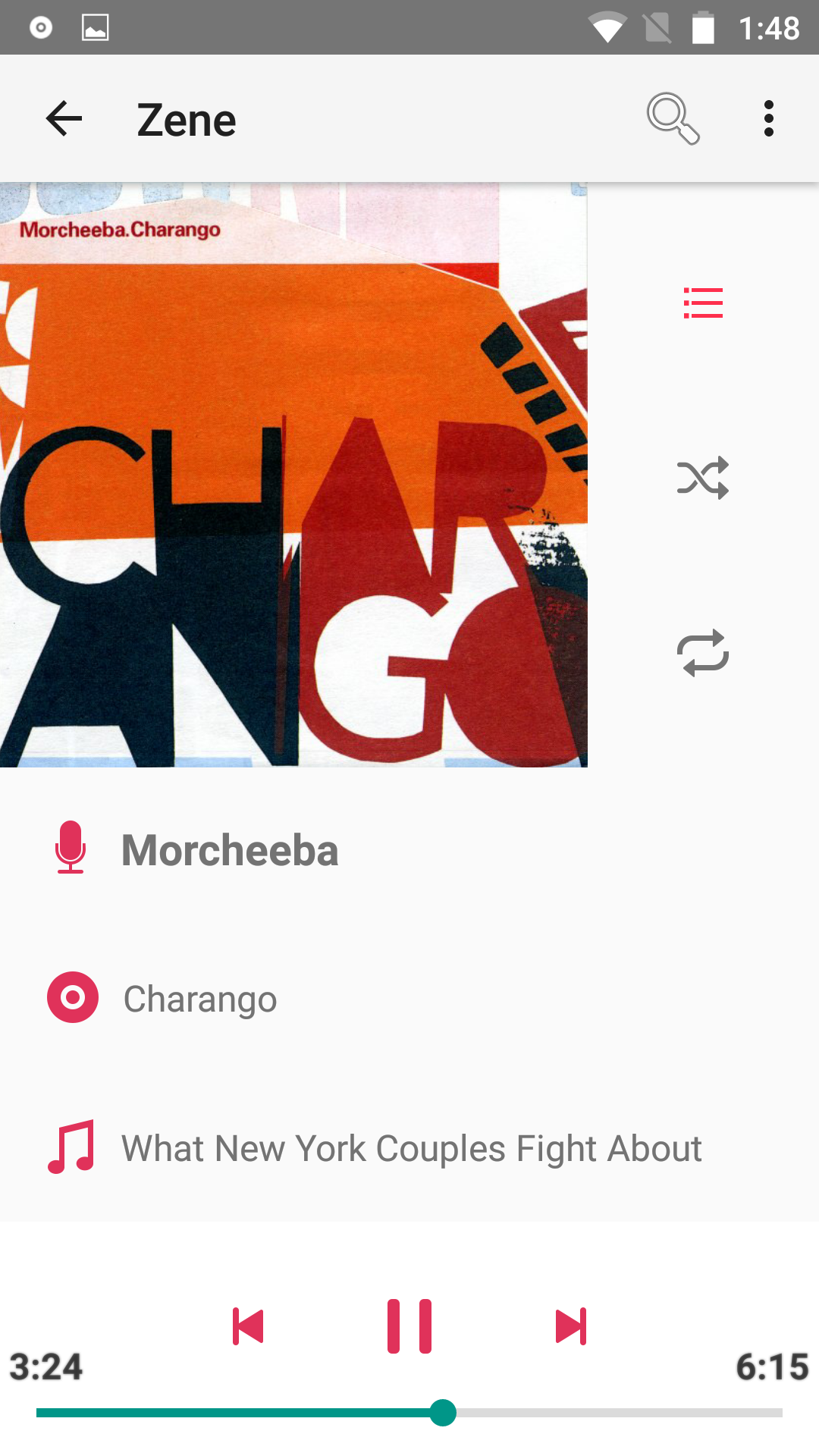Toggle repeat mode

[x=703, y=652]
